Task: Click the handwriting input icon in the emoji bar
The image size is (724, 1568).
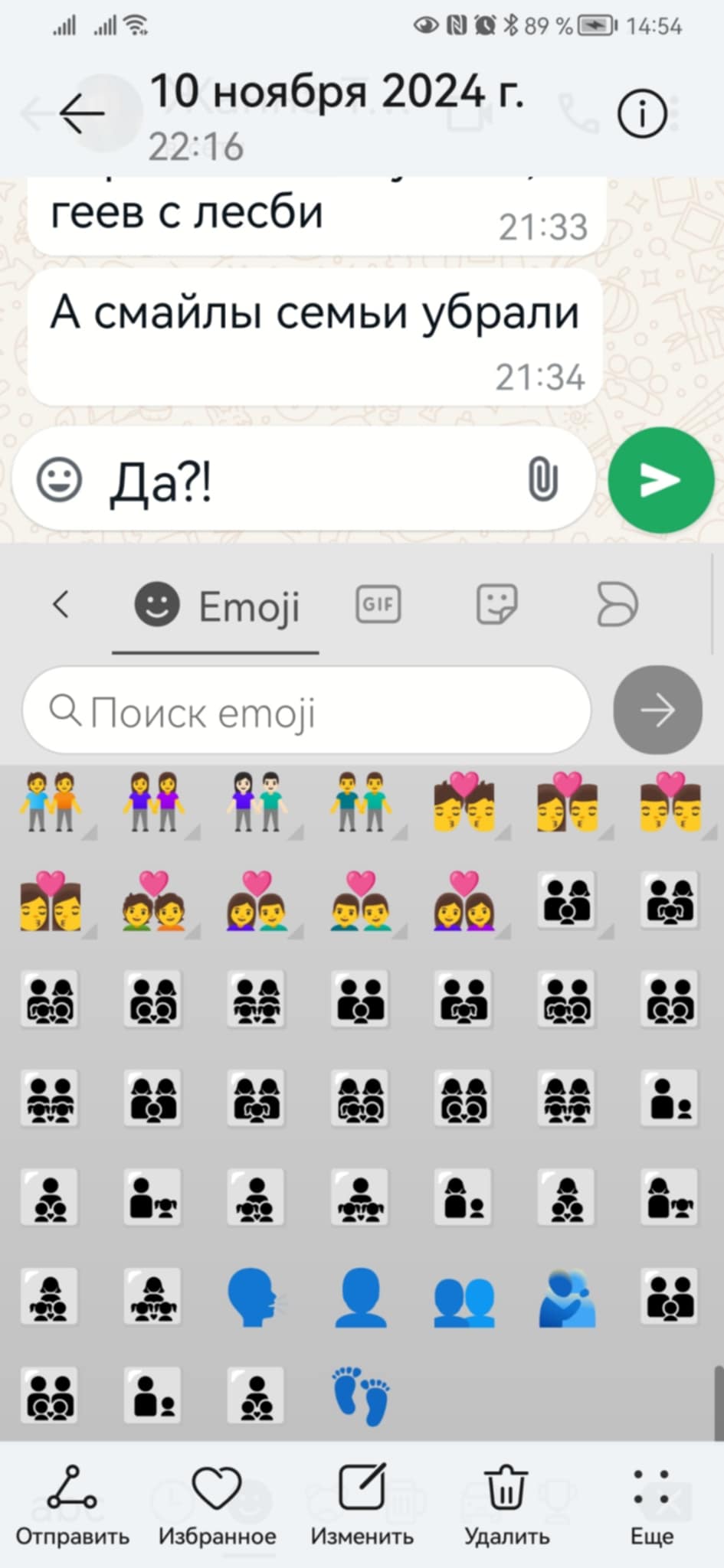Action: pyautogui.click(x=618, y=604)
